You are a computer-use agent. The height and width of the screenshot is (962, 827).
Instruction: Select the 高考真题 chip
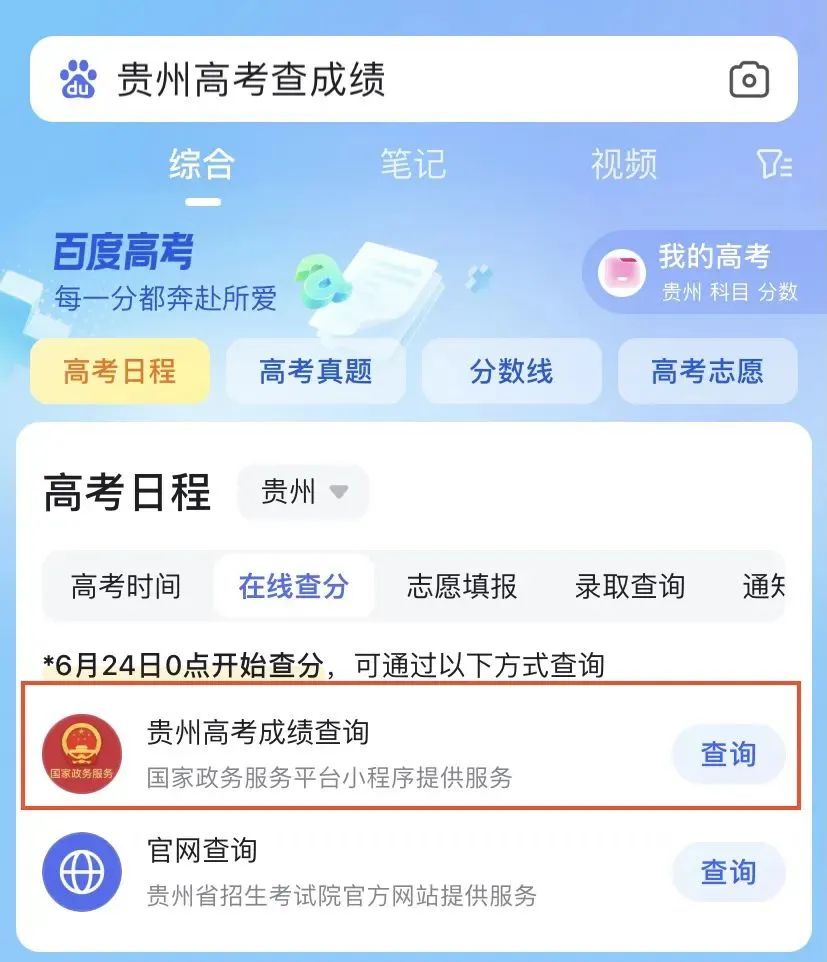315,372
